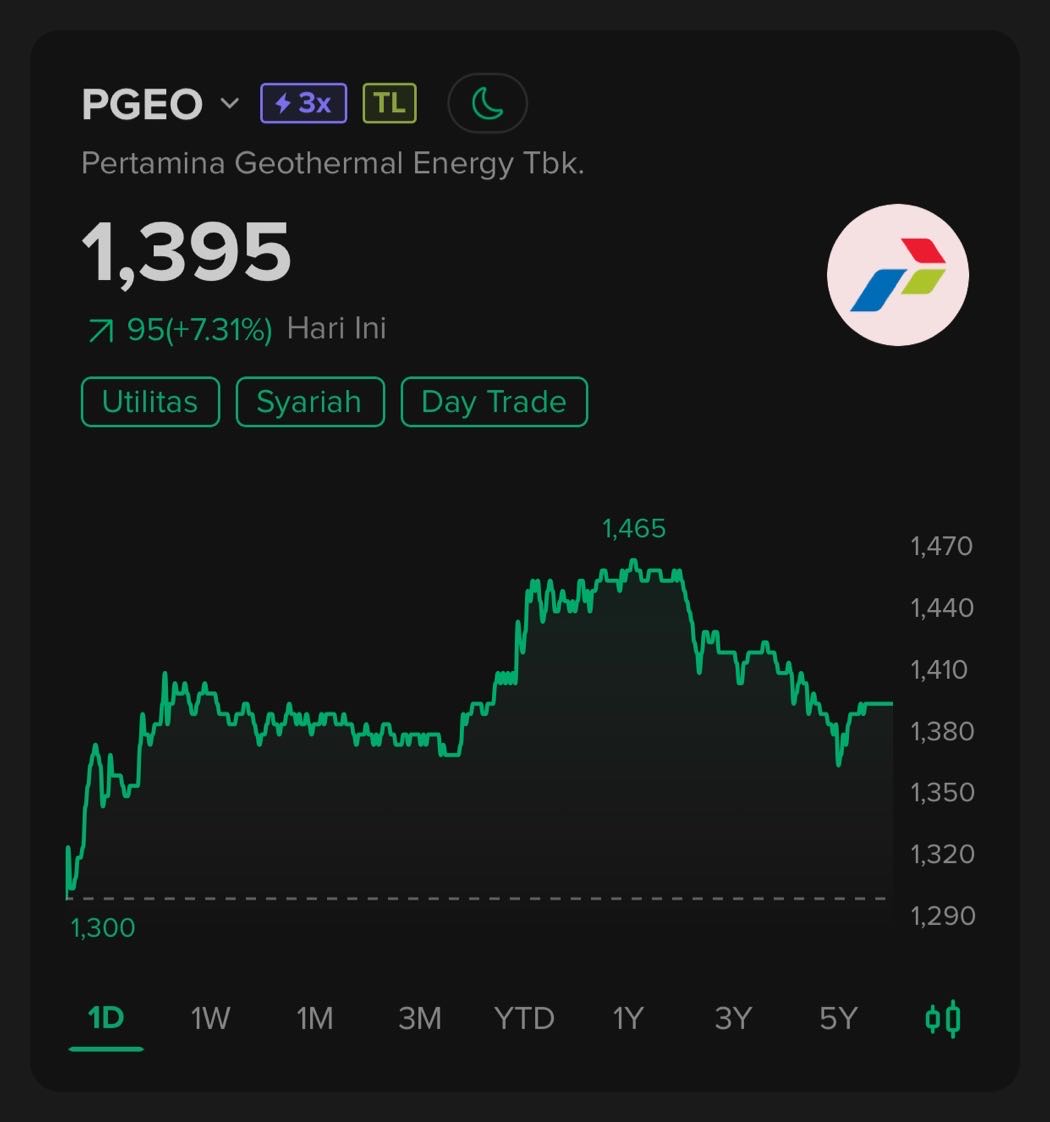View the 3Y historical chart

[733, 1018]
